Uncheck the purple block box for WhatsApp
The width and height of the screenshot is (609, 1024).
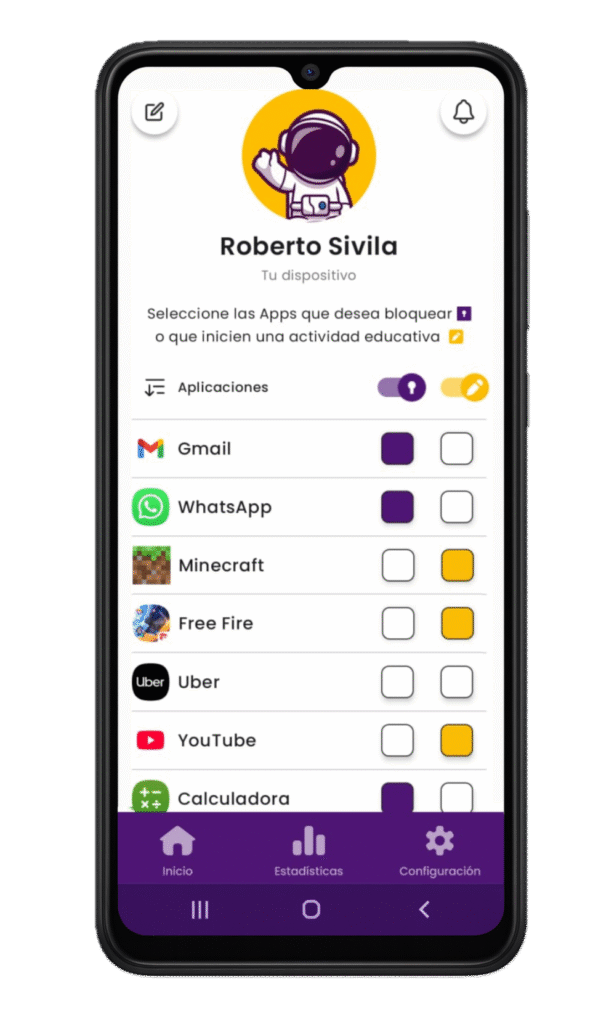397,507
